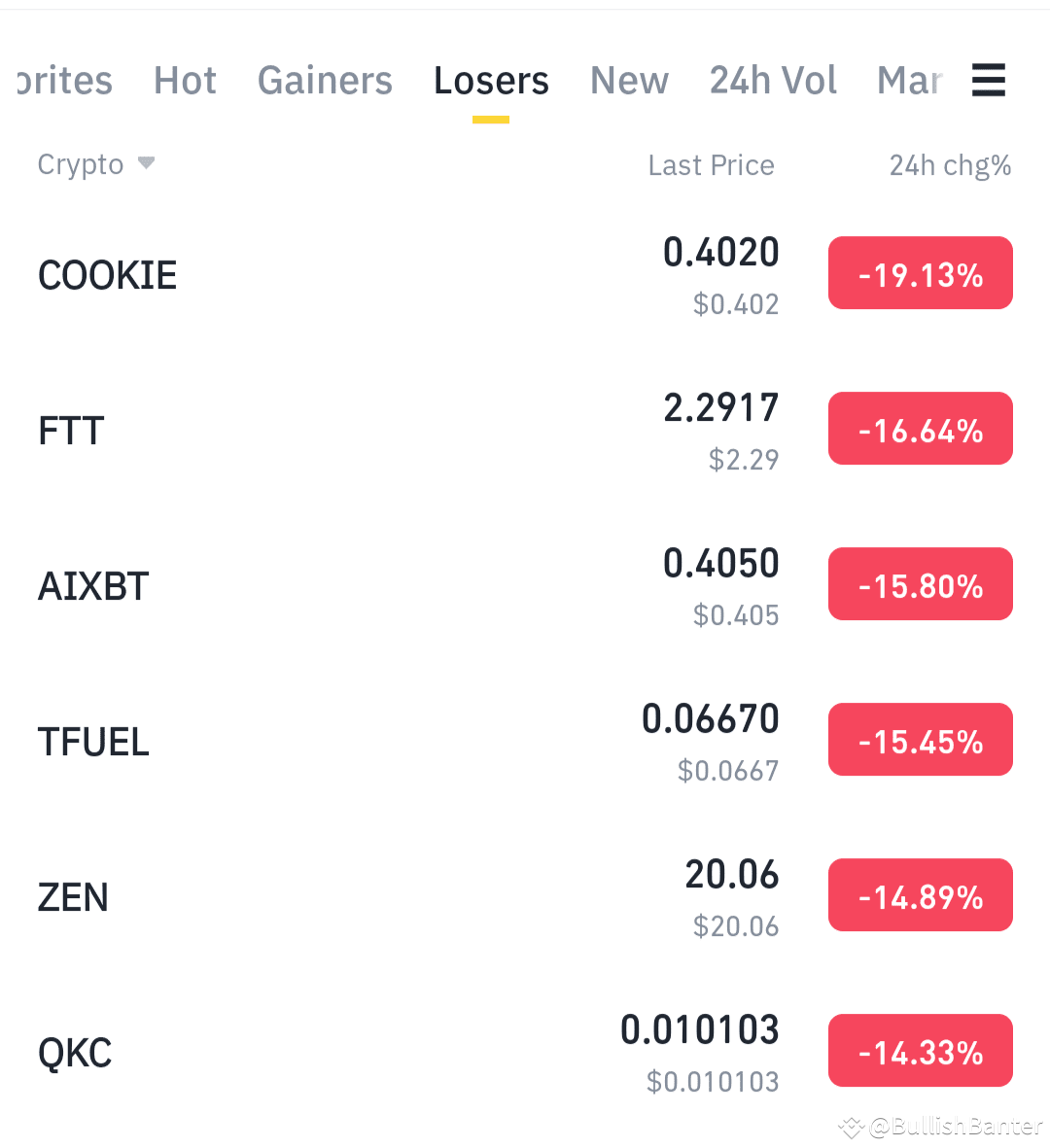Switch to the Gainers tab
Image resolution: width=1050 pixels, height=1148 pixels.
[x=325, y=81]
